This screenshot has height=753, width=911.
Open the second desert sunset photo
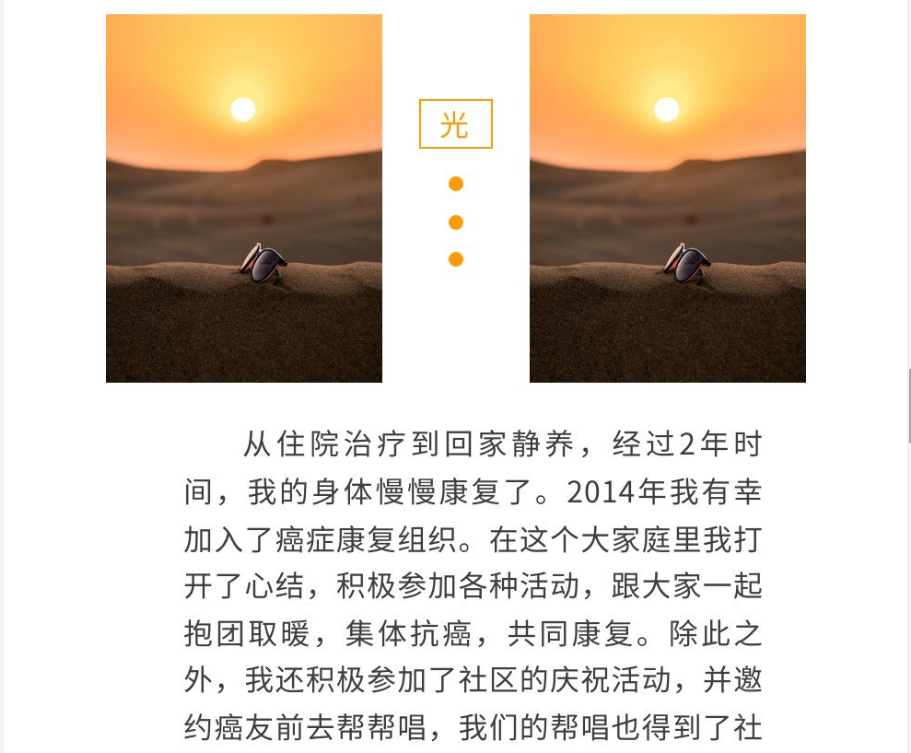[x=667, y=198]
